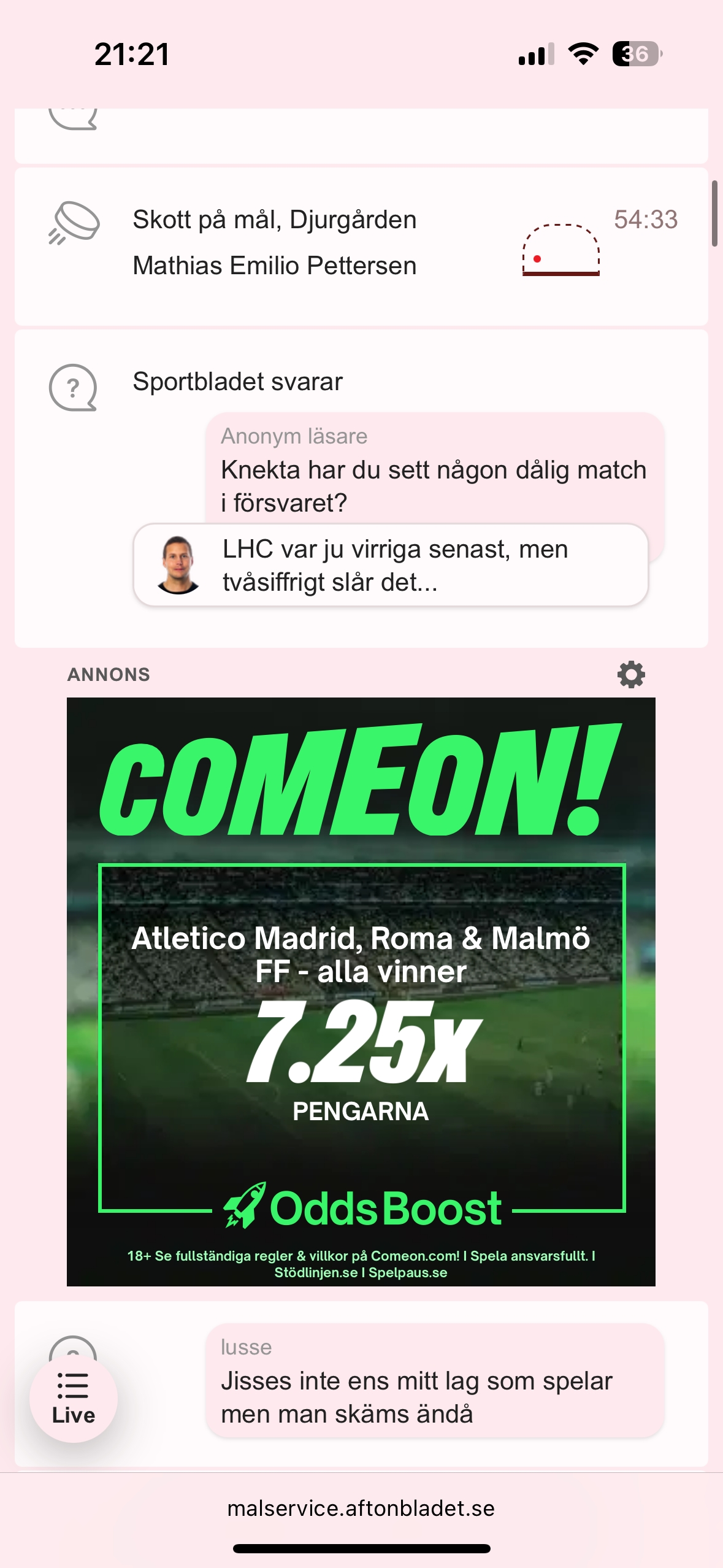Open the Live floating menu button
The height and width of the screenshot is (1568, 723).
click(74, 1399)
